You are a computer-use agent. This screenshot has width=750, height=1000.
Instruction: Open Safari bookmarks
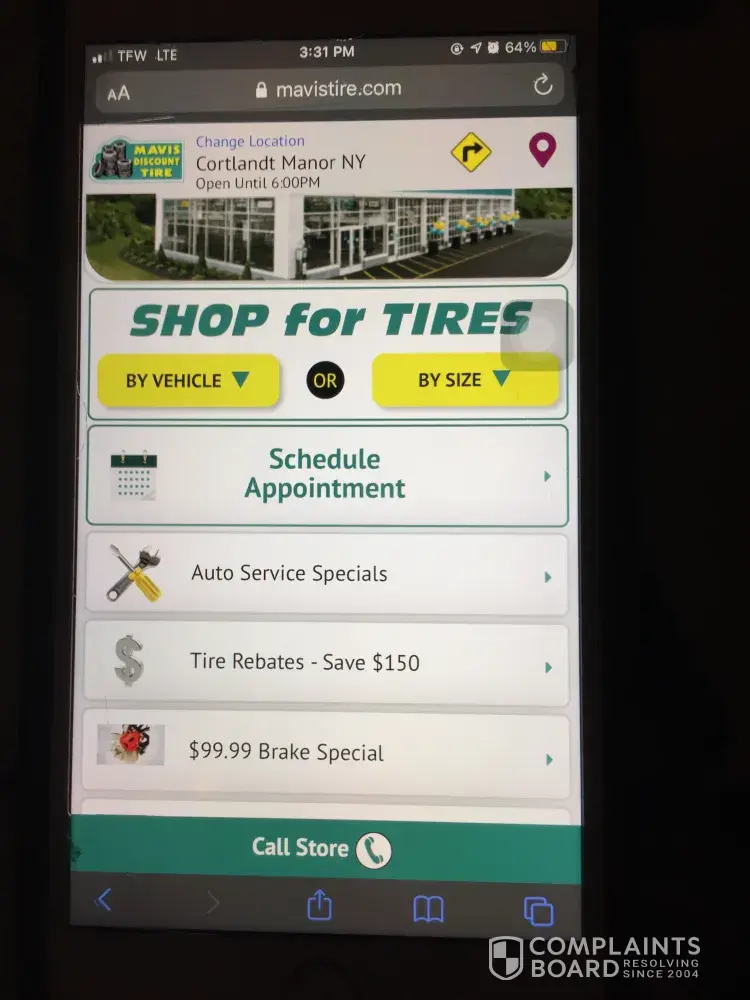pos(429,908)
